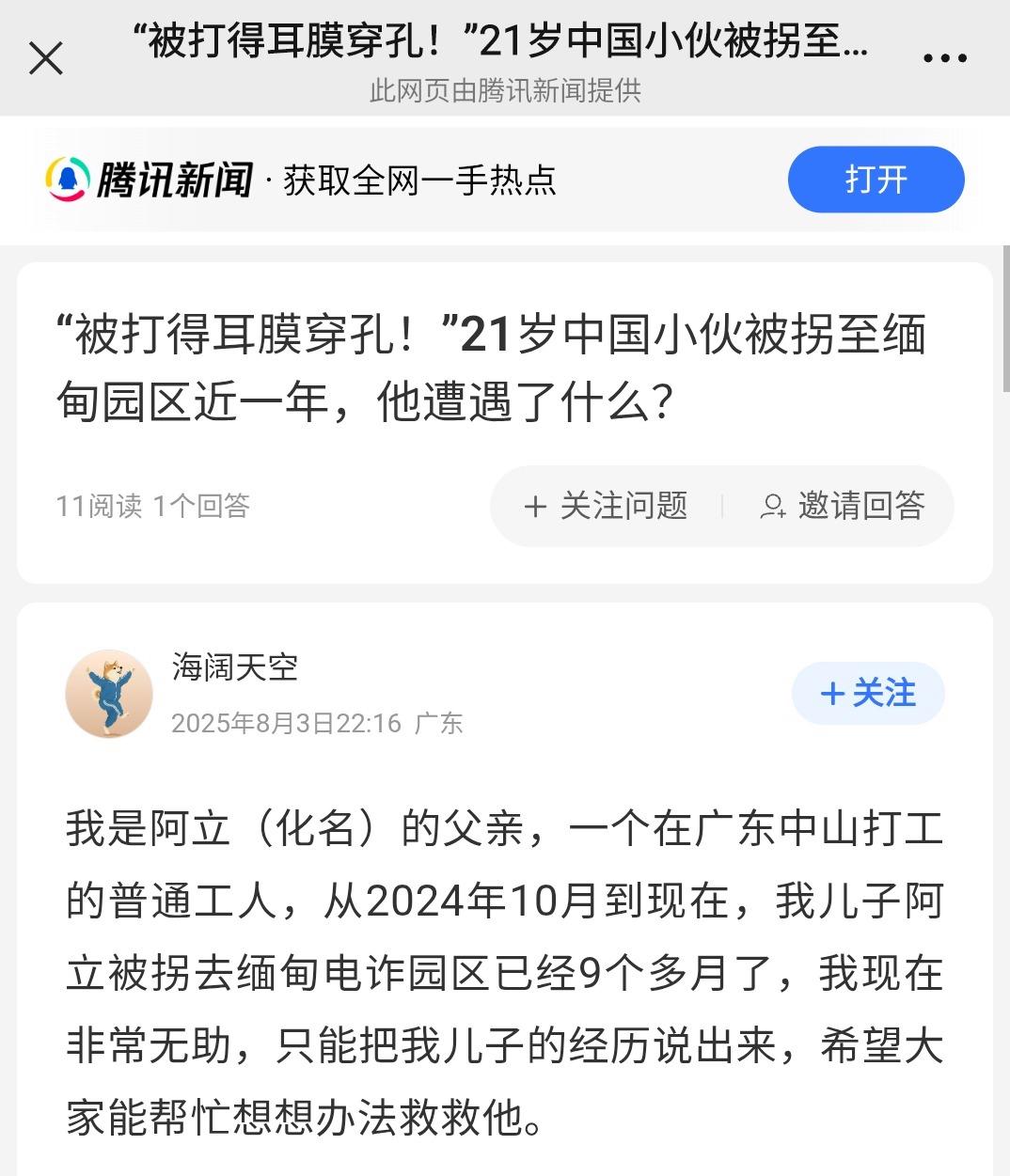Close this web page
The image size is (1010, 1176).
(x=45, y=58)
